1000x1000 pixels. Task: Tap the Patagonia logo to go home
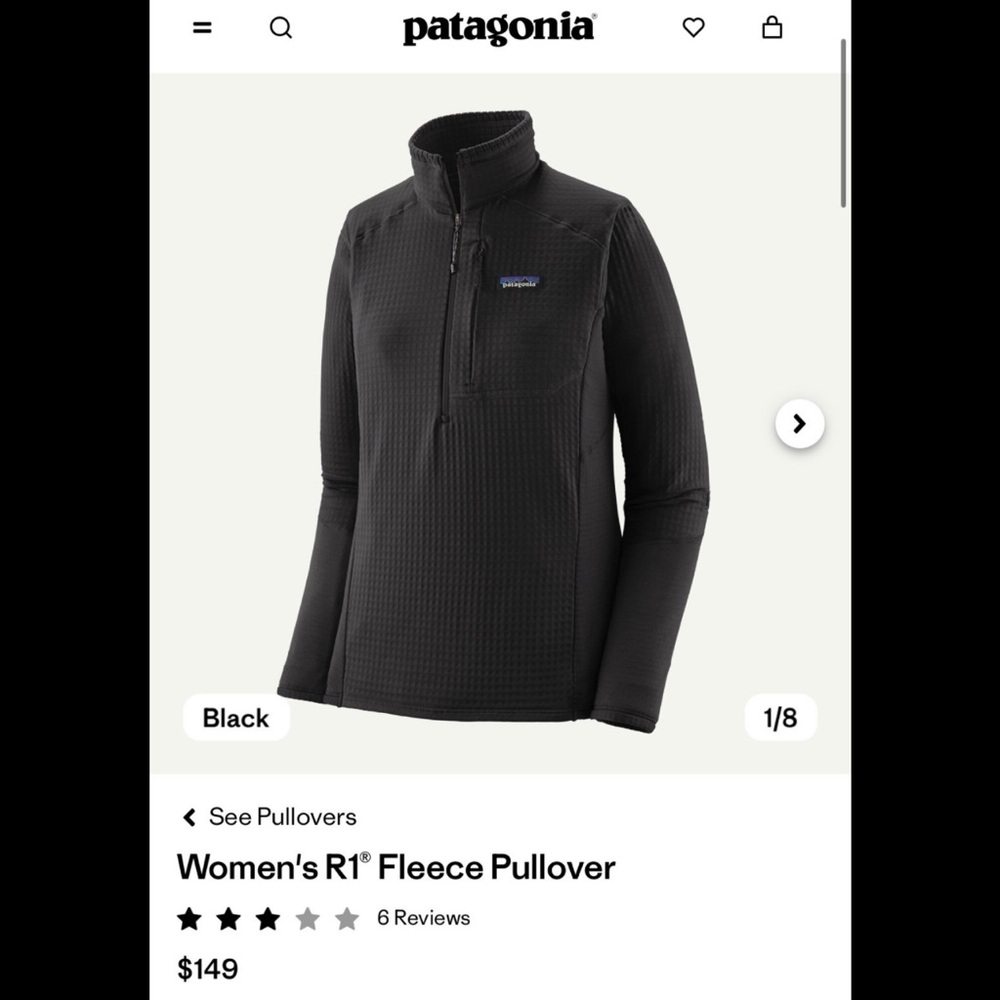[499, 29]
